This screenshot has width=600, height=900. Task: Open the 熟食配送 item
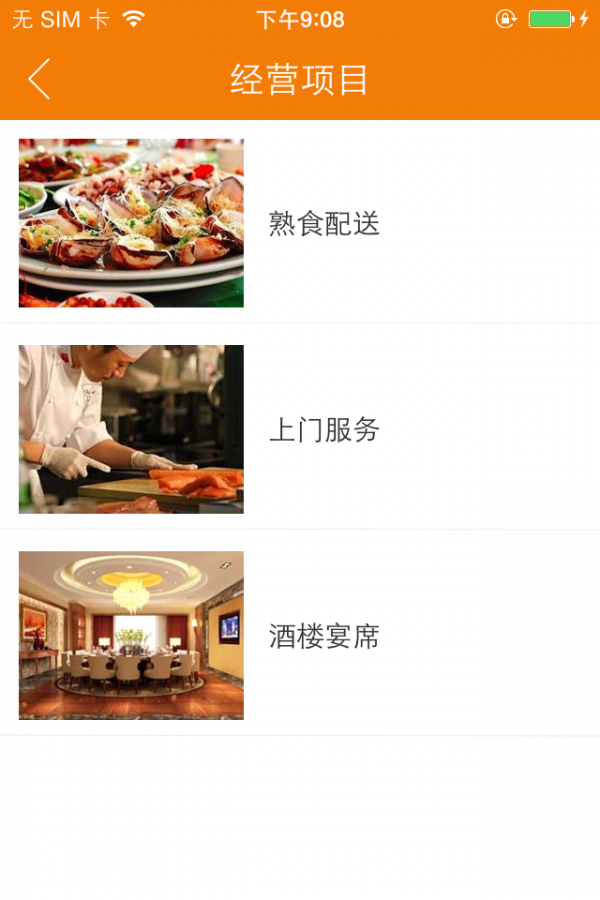[x=324, y=224]
